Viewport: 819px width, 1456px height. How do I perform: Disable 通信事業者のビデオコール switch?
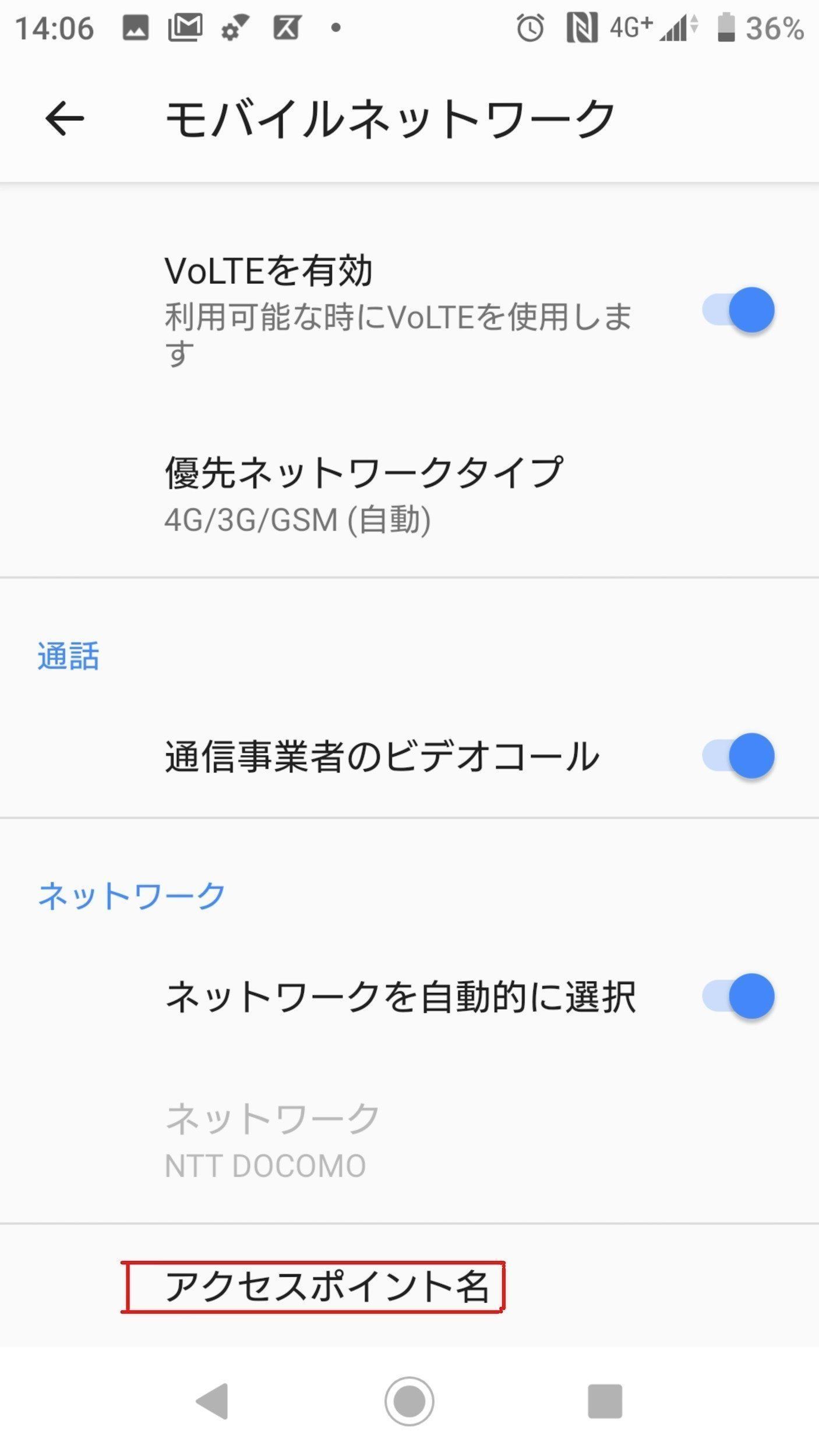point(738,756)
